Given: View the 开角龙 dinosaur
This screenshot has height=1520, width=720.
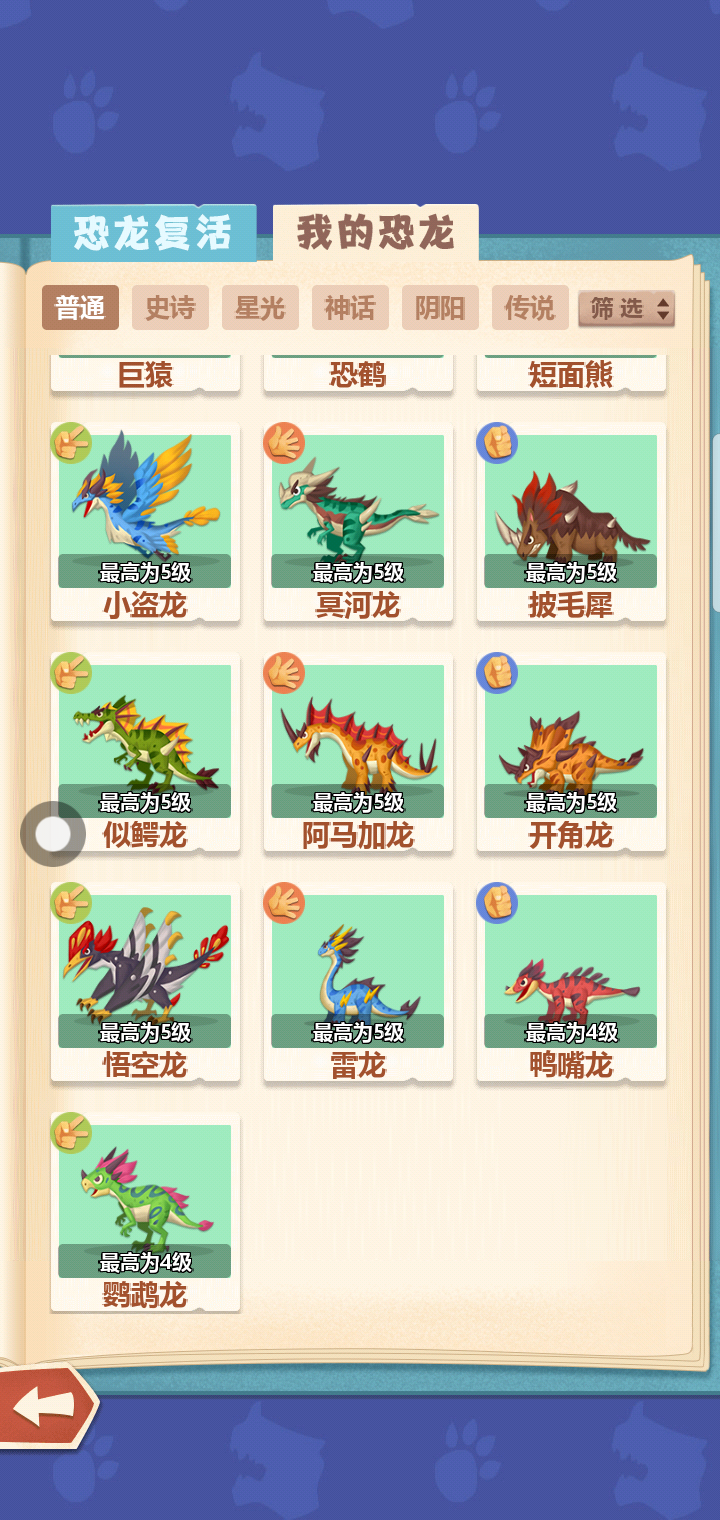Looking at the screenshot, I should pos(571,750).
